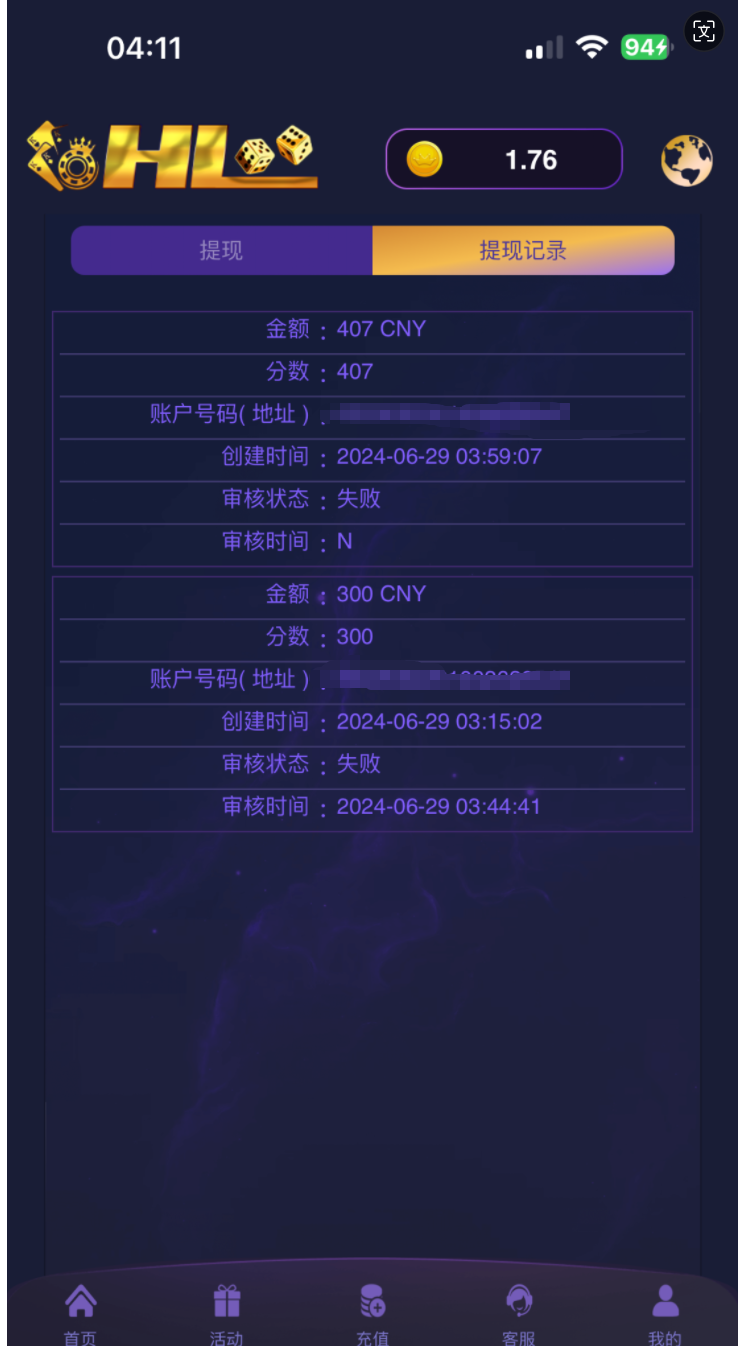Viewport: 738px width, 1346px height.
Task: Tap the coin balance showing 1.76
Action: tap(504, 159)
